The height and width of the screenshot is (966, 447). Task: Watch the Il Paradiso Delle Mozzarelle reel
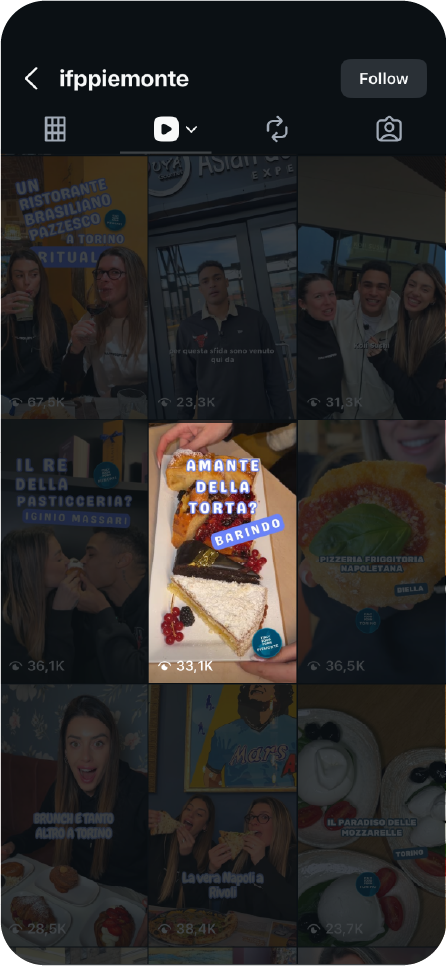(x=372, y=815)
